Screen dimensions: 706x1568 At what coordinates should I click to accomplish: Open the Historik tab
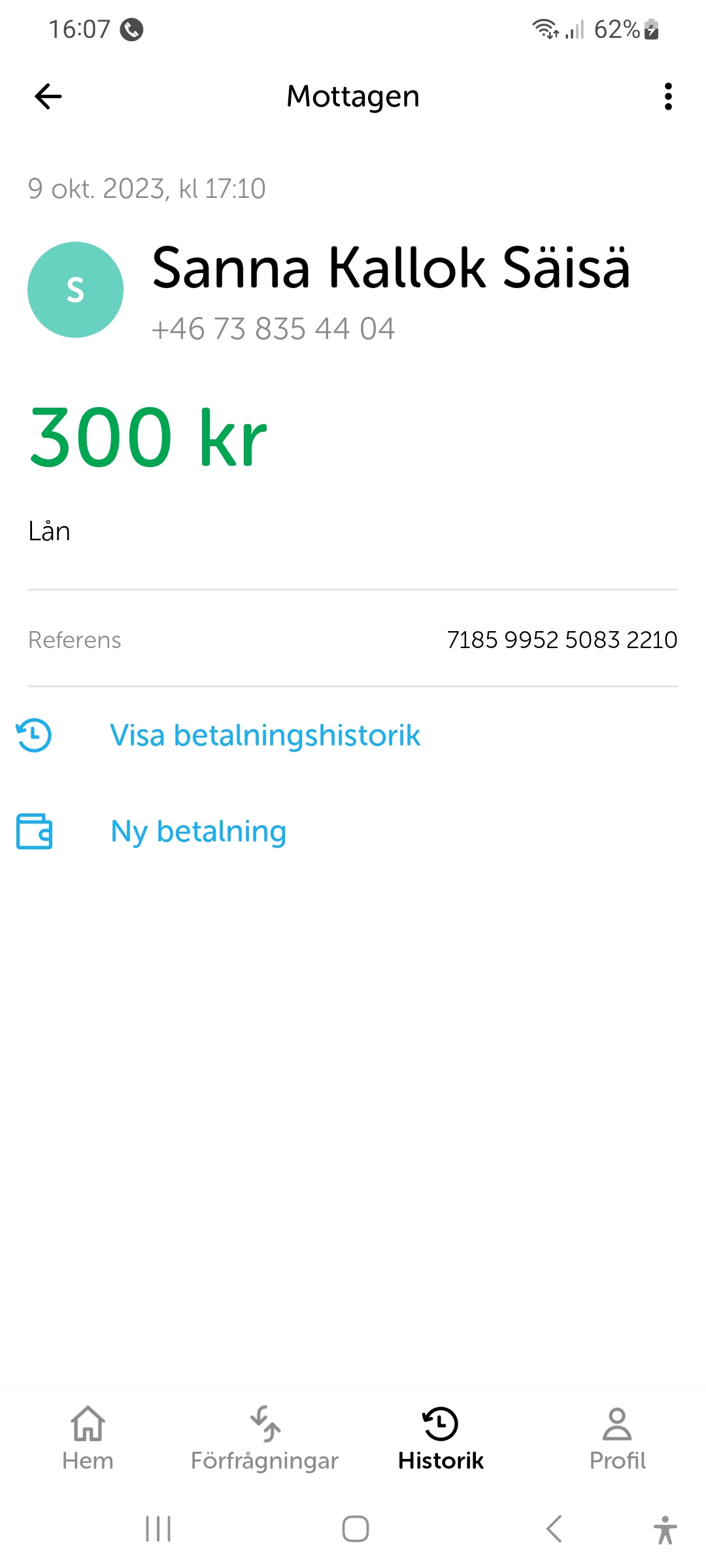[441, 1439]
